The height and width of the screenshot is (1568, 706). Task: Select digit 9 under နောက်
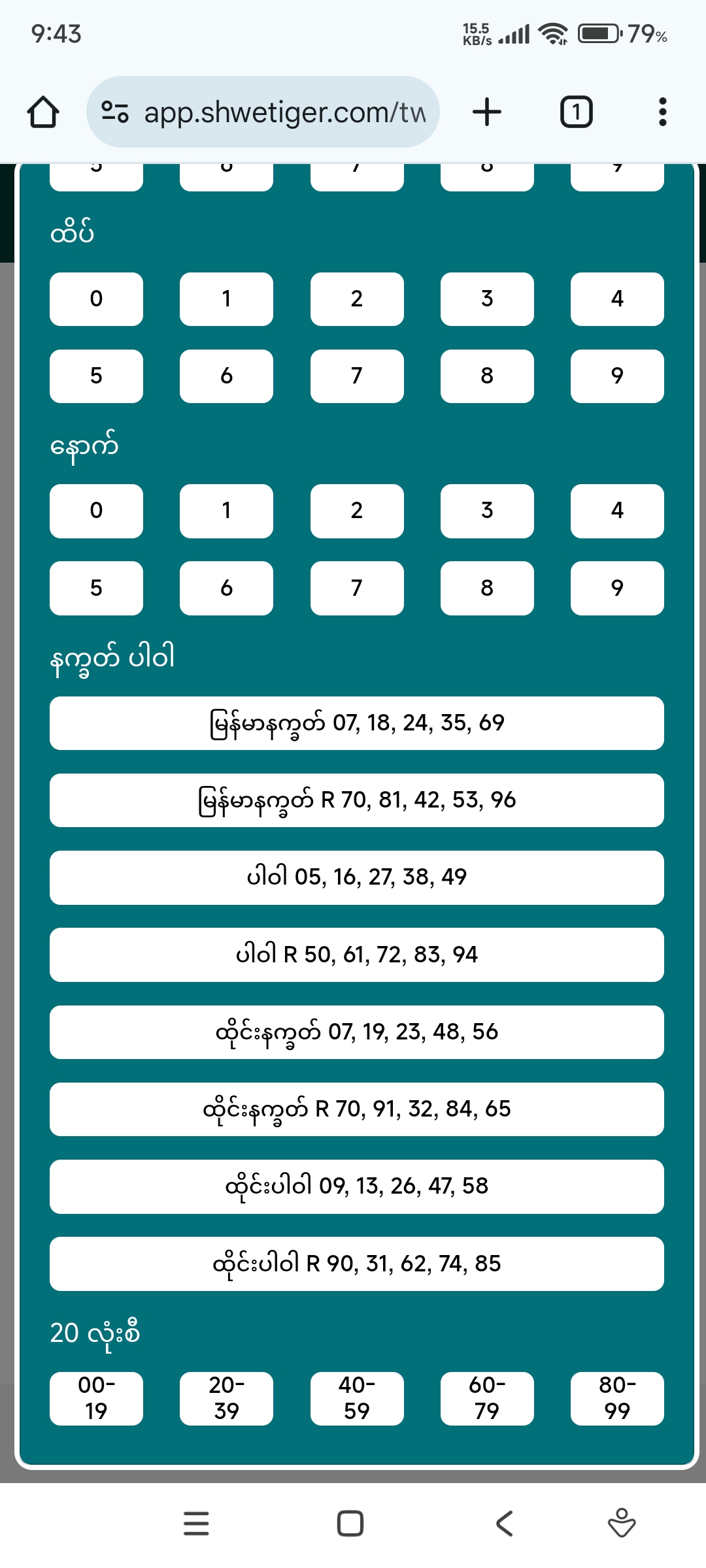pyautogui.click(x=617, y=588)
